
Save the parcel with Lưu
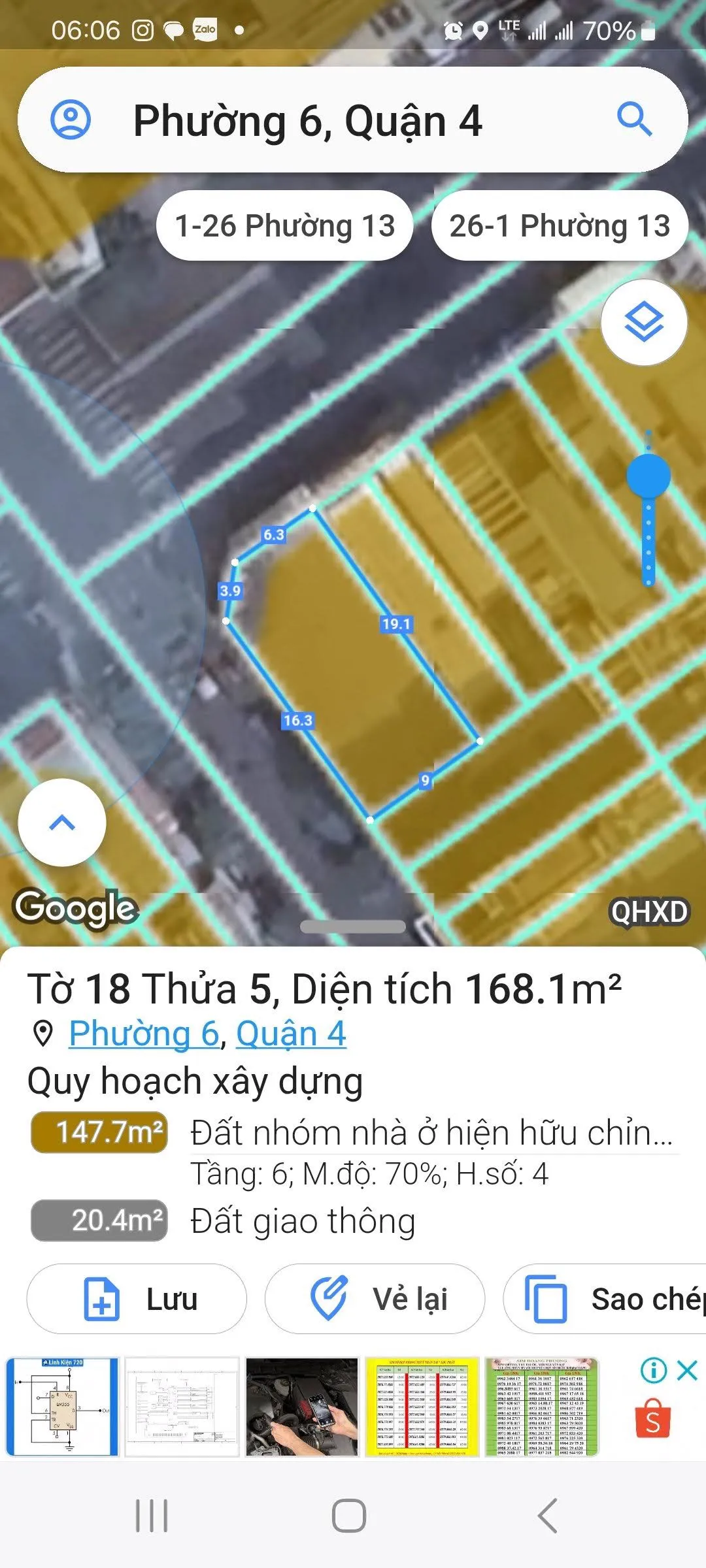pyautogui.click(x=137, y=1299)
